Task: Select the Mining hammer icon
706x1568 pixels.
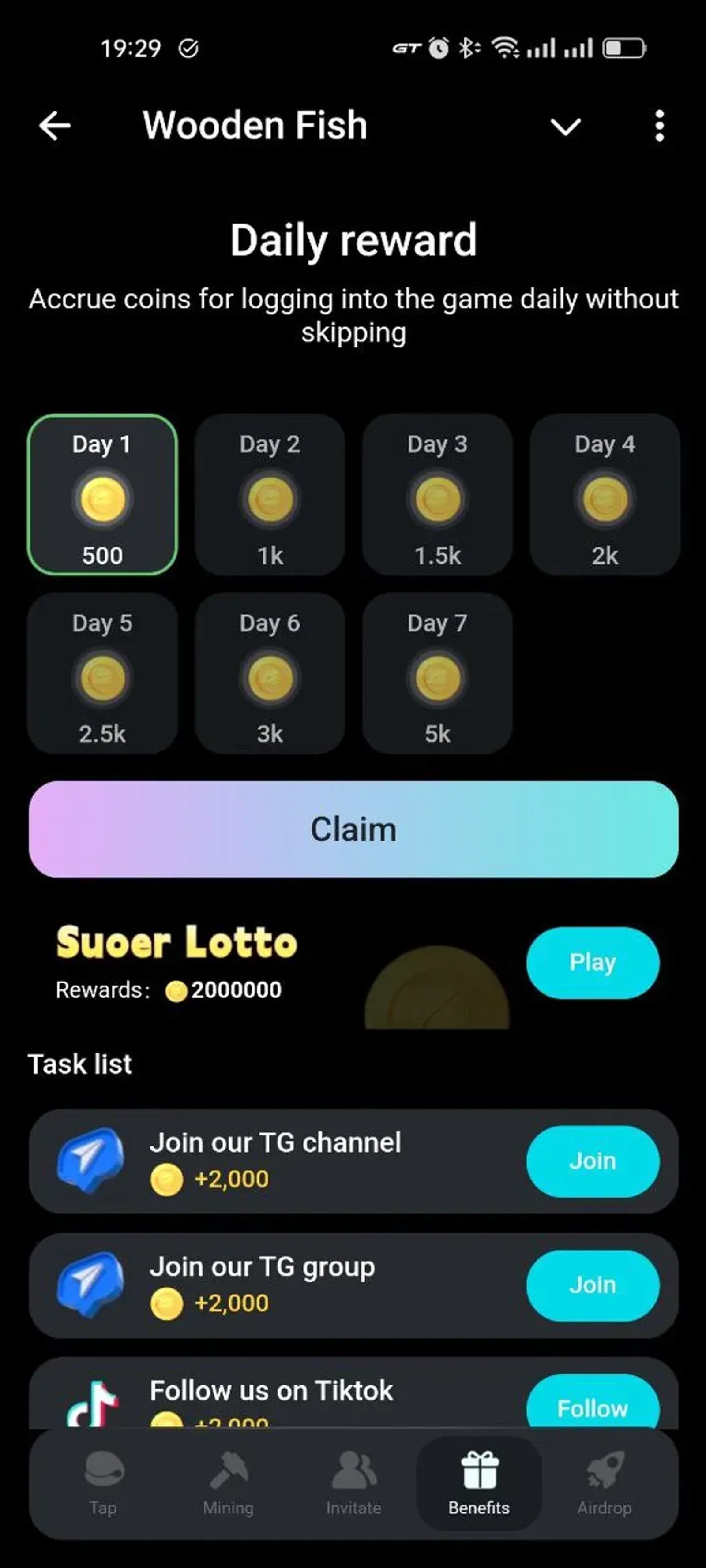Action: (x=228, y=1469)
